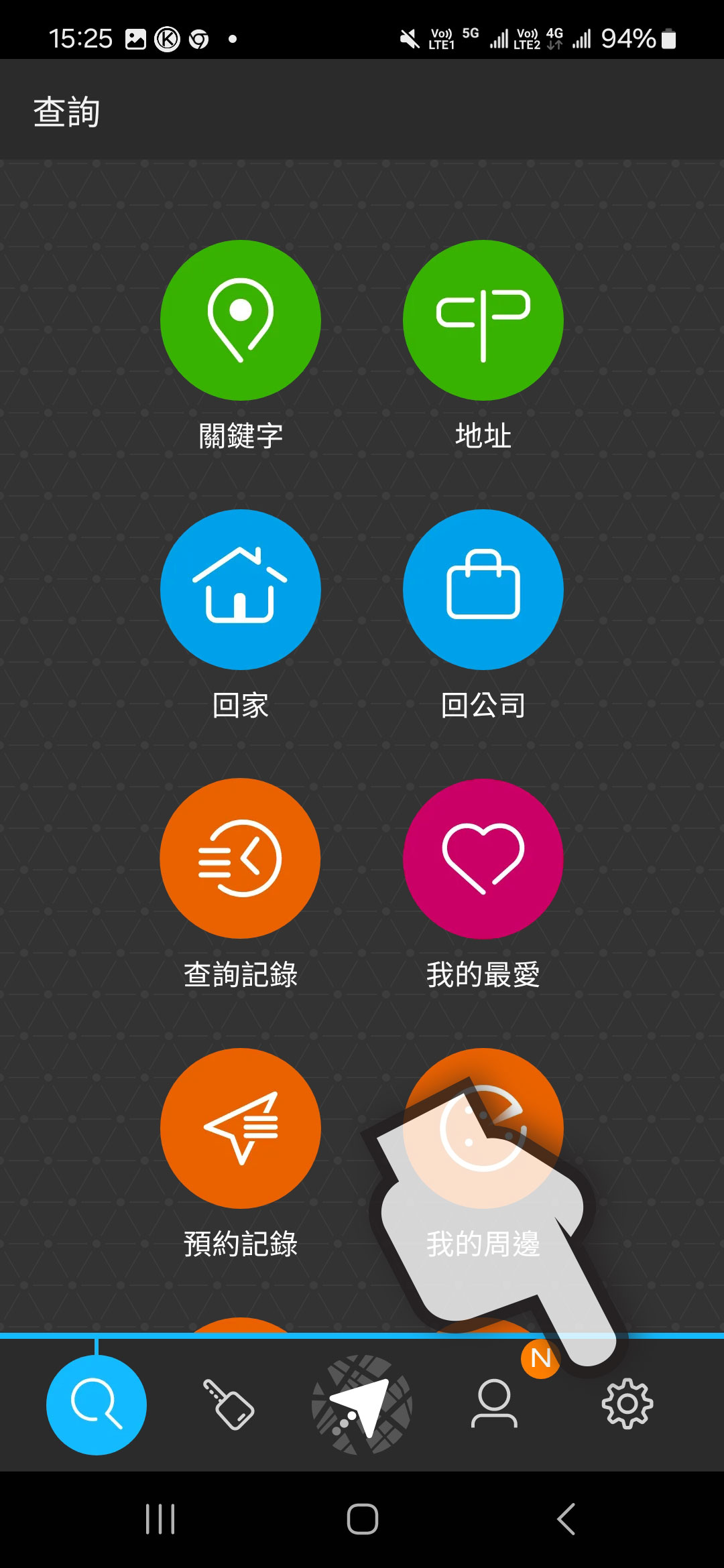The width and height of the screenshot is (724, 1568).
Task: Go to the phone home screen
Action: [x=362, y=1519]
